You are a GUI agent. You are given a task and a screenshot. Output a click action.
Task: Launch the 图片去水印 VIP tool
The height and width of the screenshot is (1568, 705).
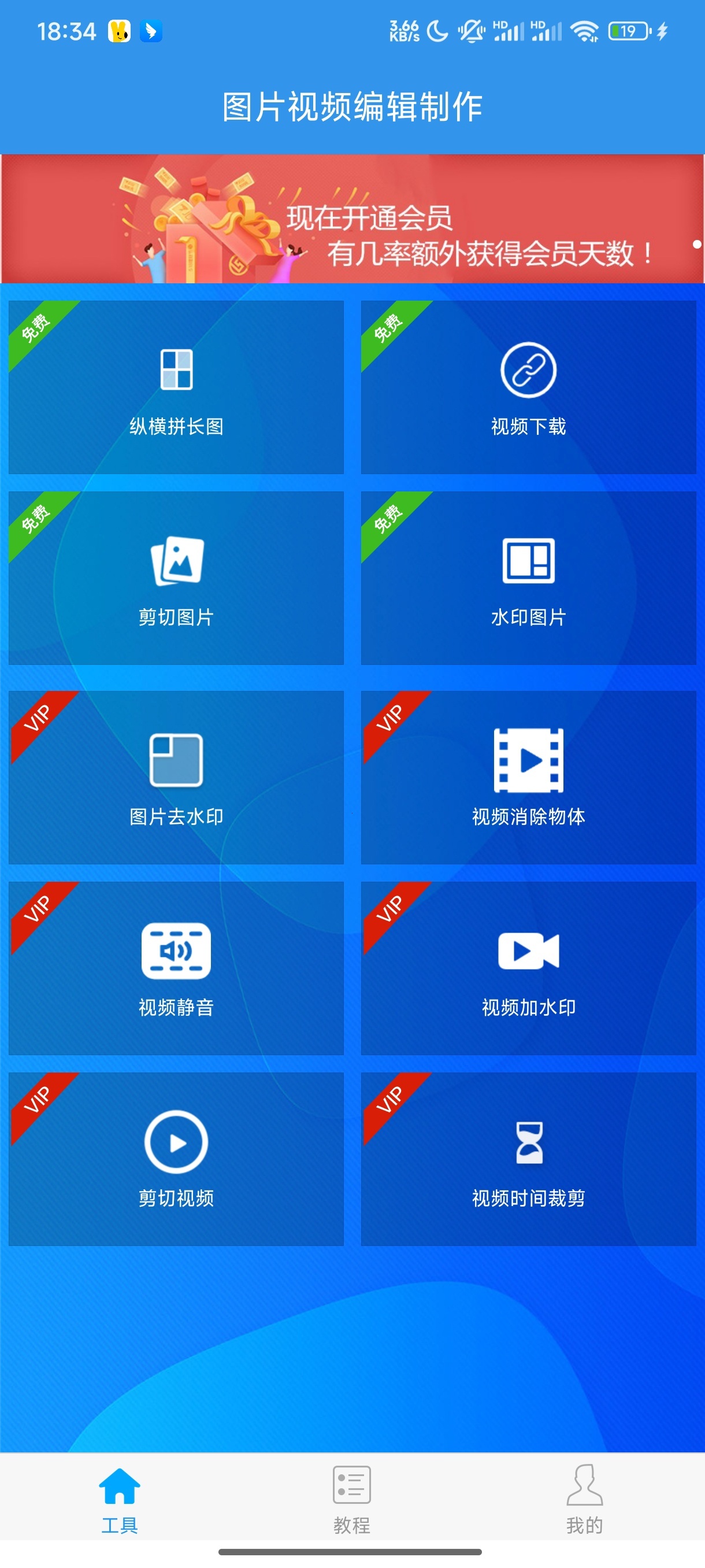click(176, 776)
